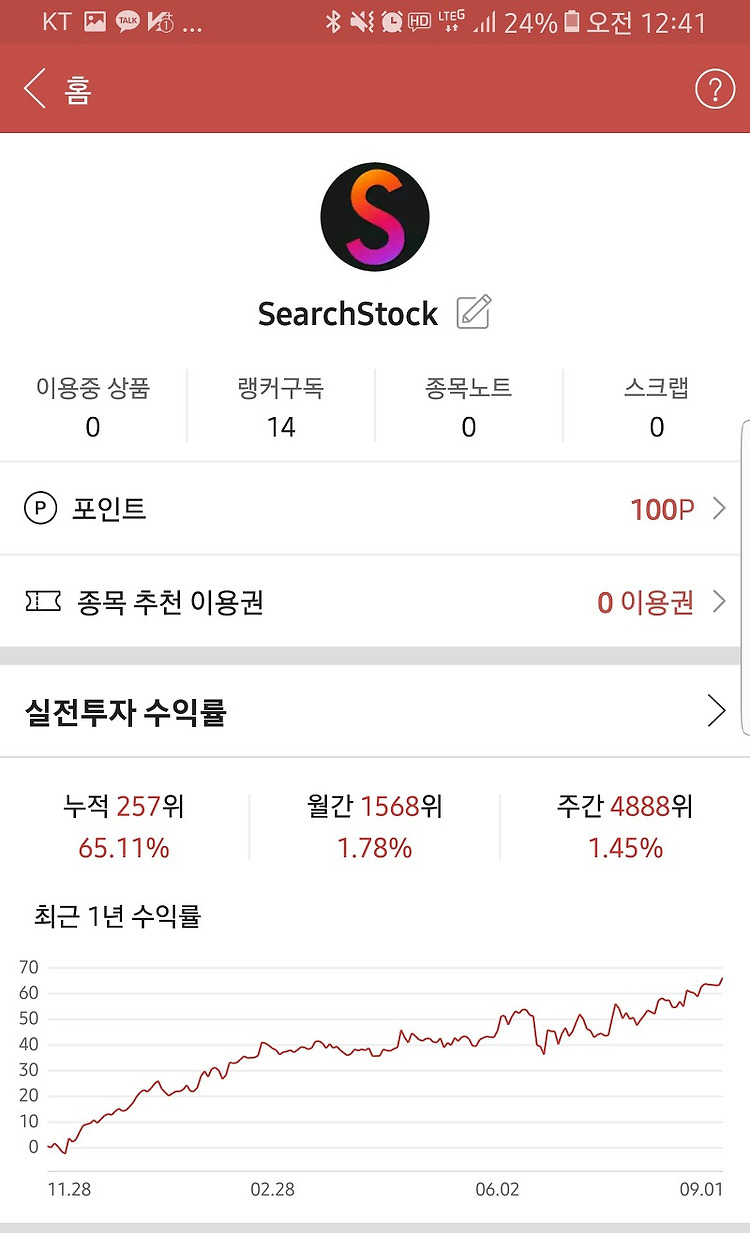Open 스크랩 saved items
The height and width of the screenshot is (1233, 750).
656,407
